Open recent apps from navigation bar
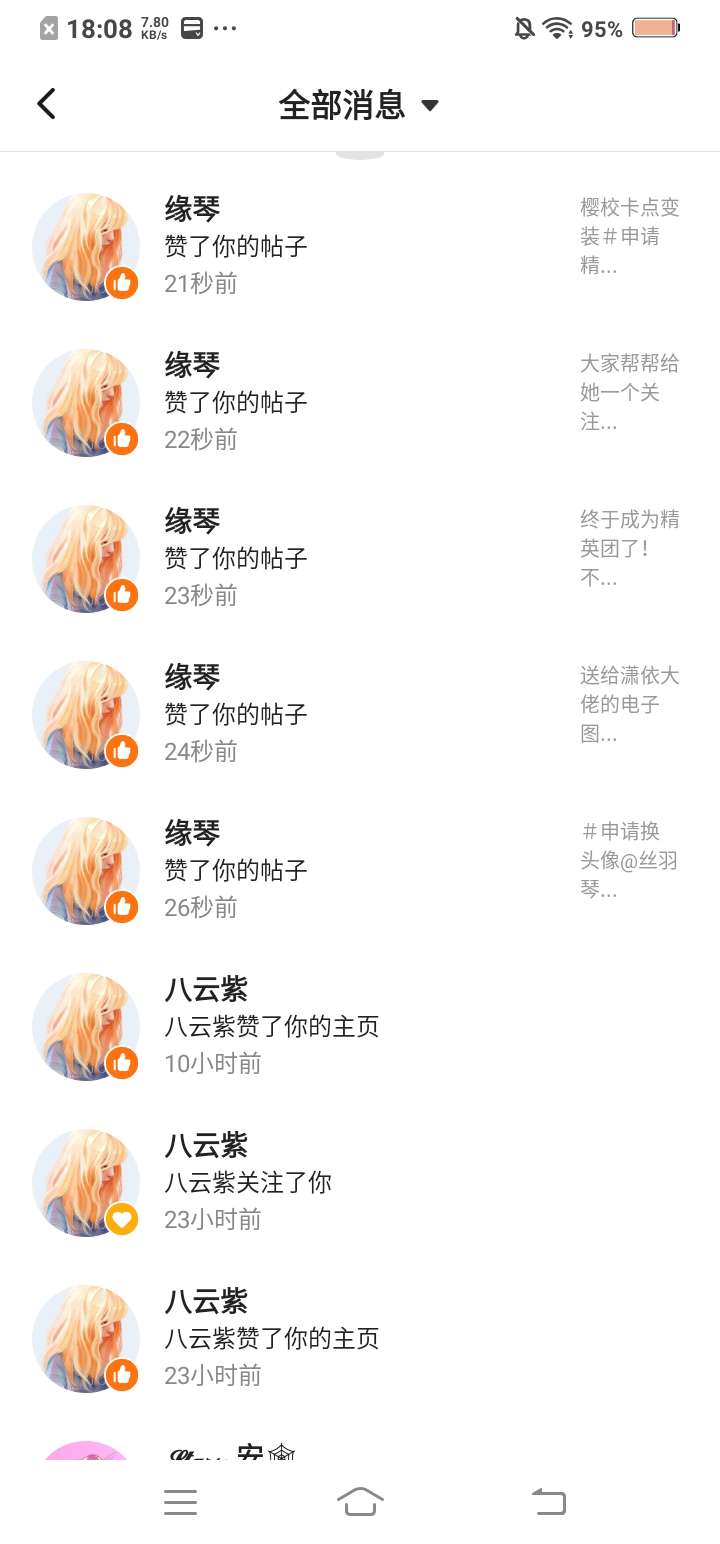 tap(181, 1501)
